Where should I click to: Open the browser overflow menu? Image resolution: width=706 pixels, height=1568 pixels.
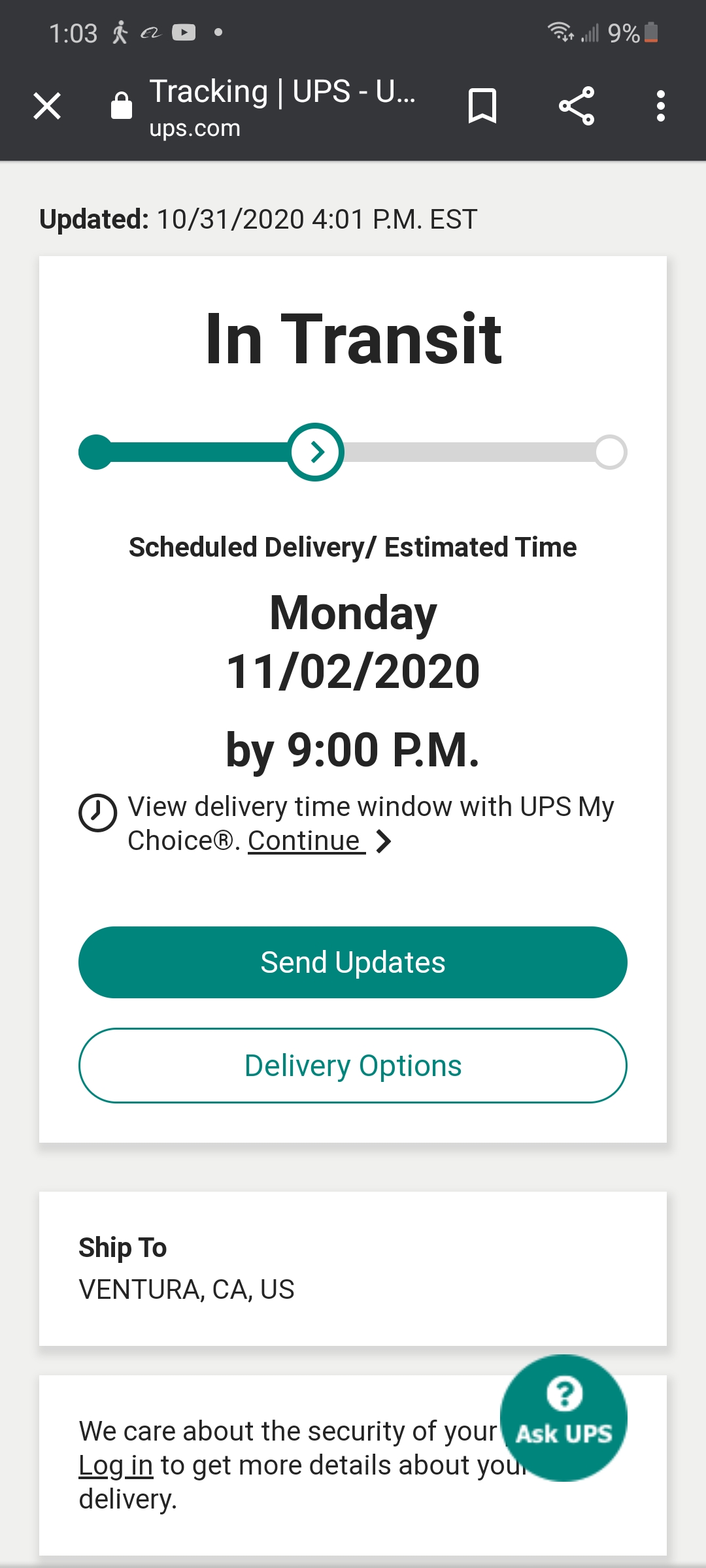[x=661, y=106]
